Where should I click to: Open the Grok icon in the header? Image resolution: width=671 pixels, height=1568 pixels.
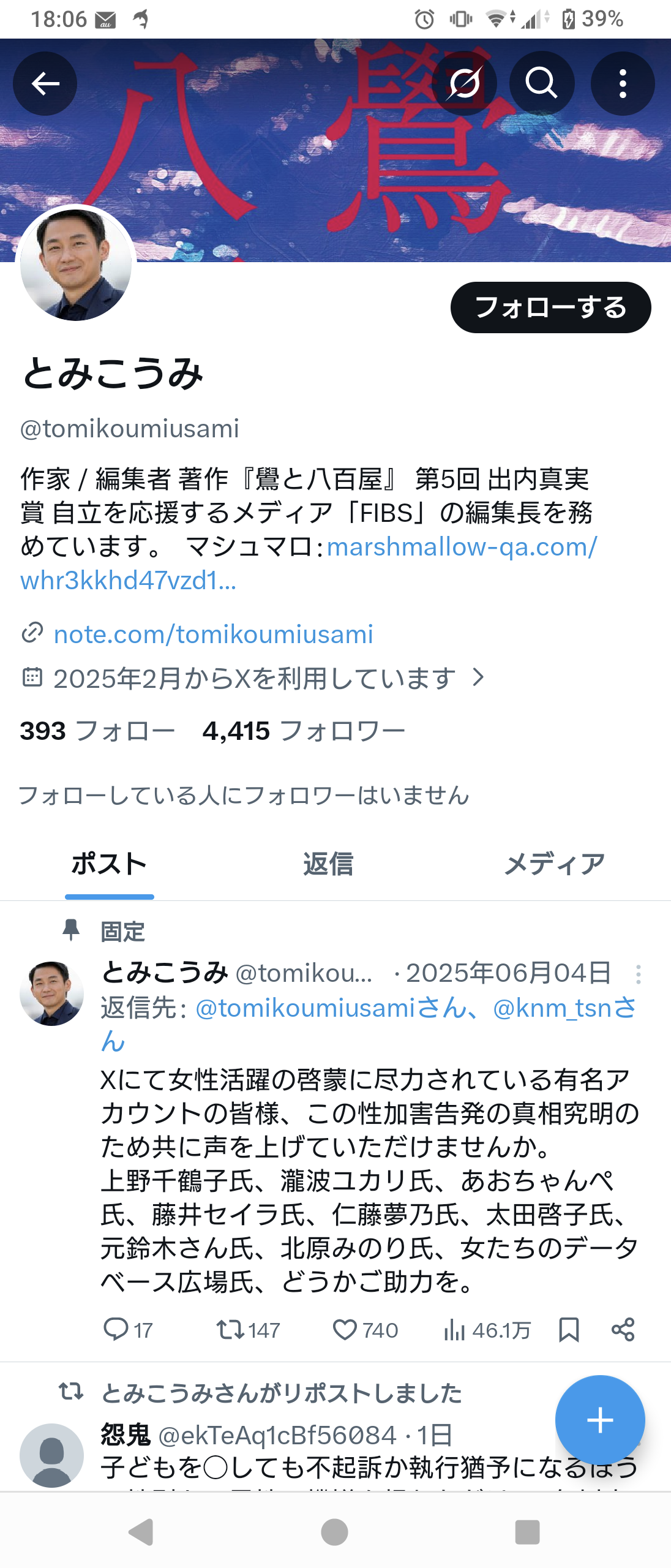(x=463, y=83)
